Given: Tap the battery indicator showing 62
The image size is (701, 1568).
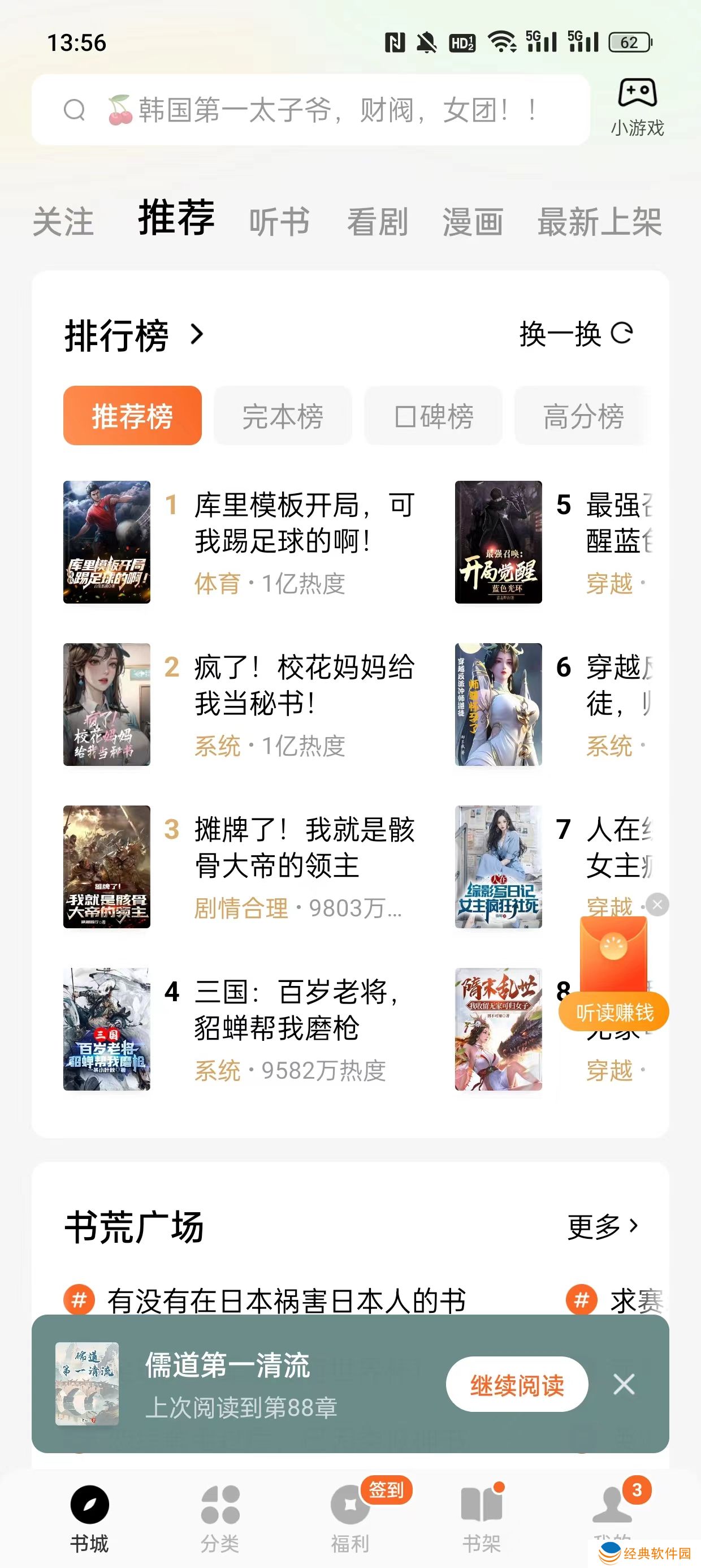Looking at the screenshot, I should coord(629,42).
